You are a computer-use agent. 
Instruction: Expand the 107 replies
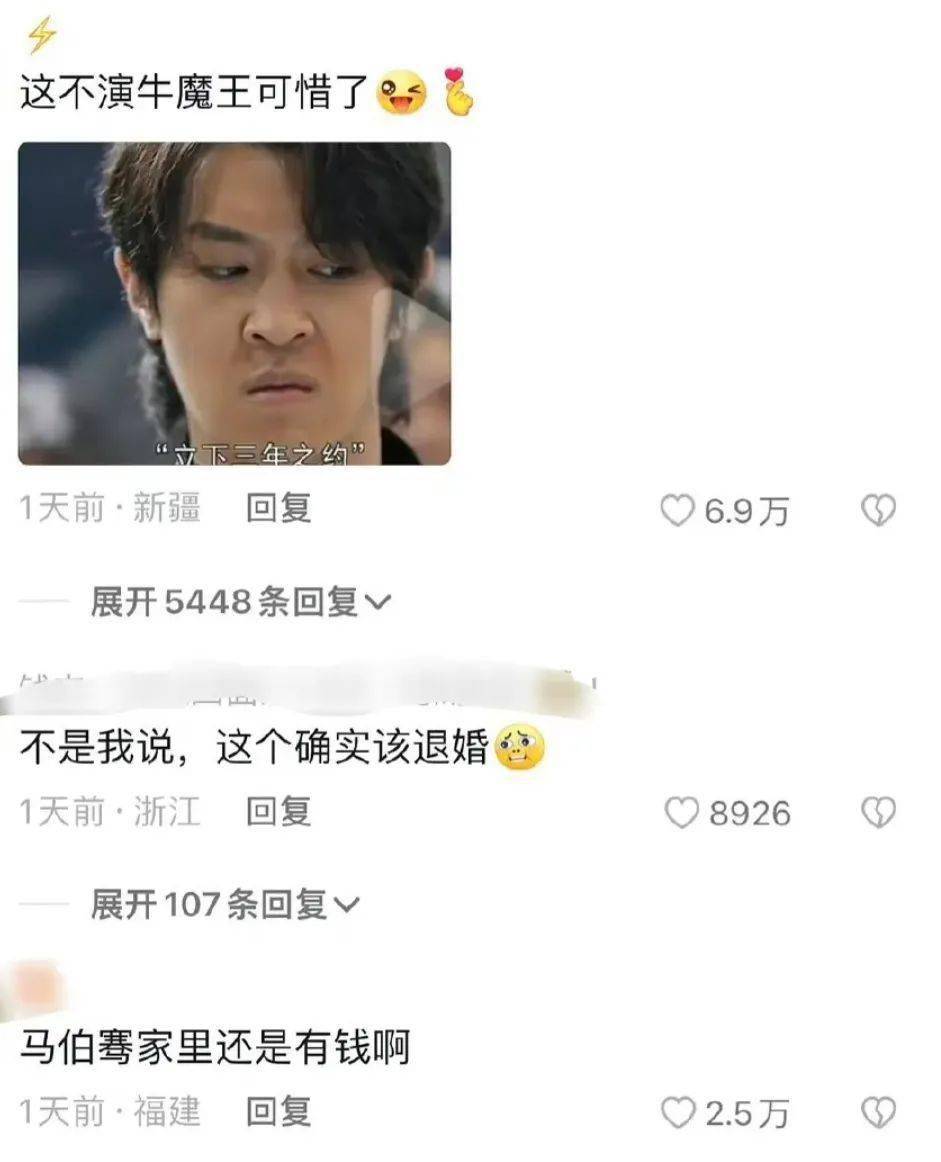pos(224,905)
